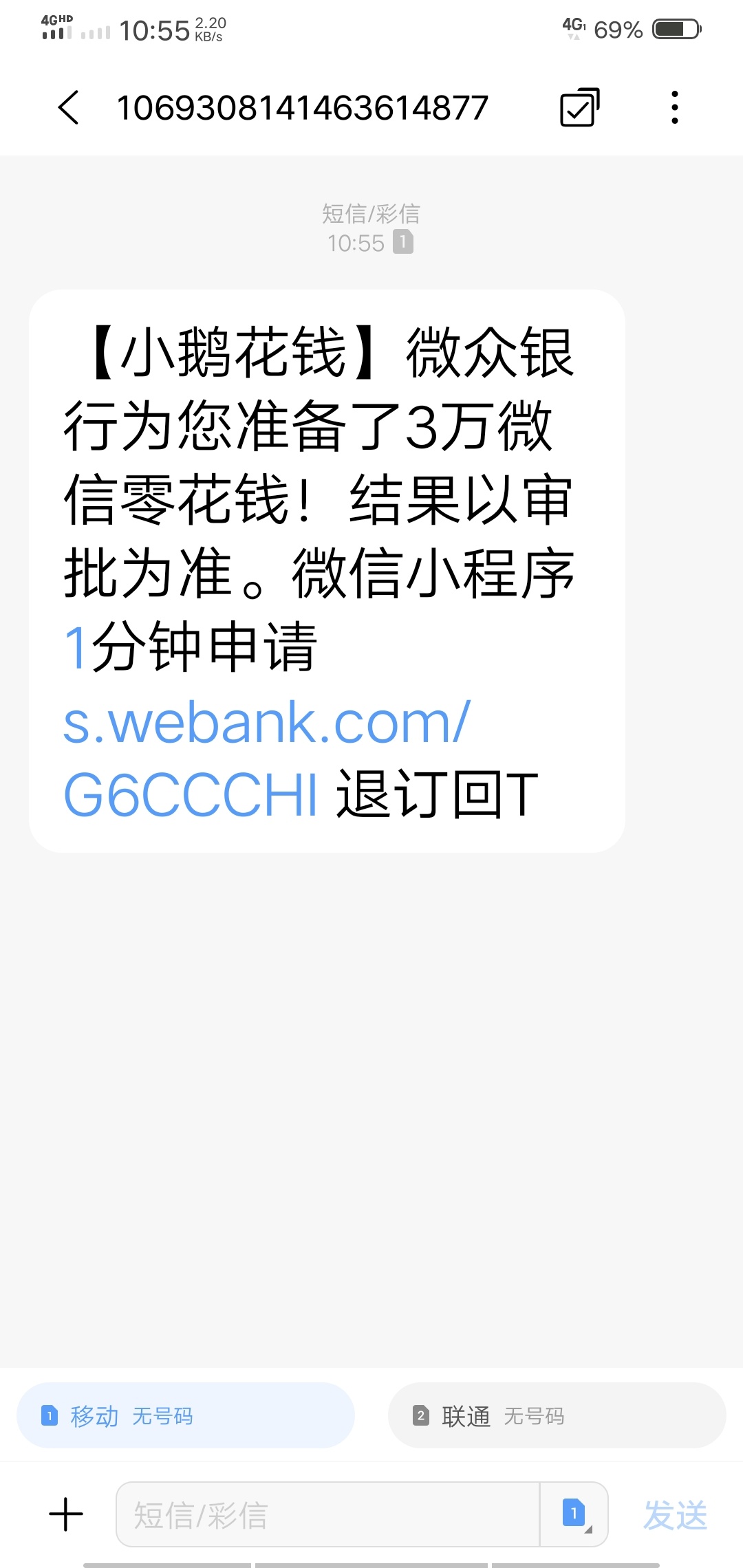
Task: Open the SIM card selector in input box
Action: click(575, 1514)
